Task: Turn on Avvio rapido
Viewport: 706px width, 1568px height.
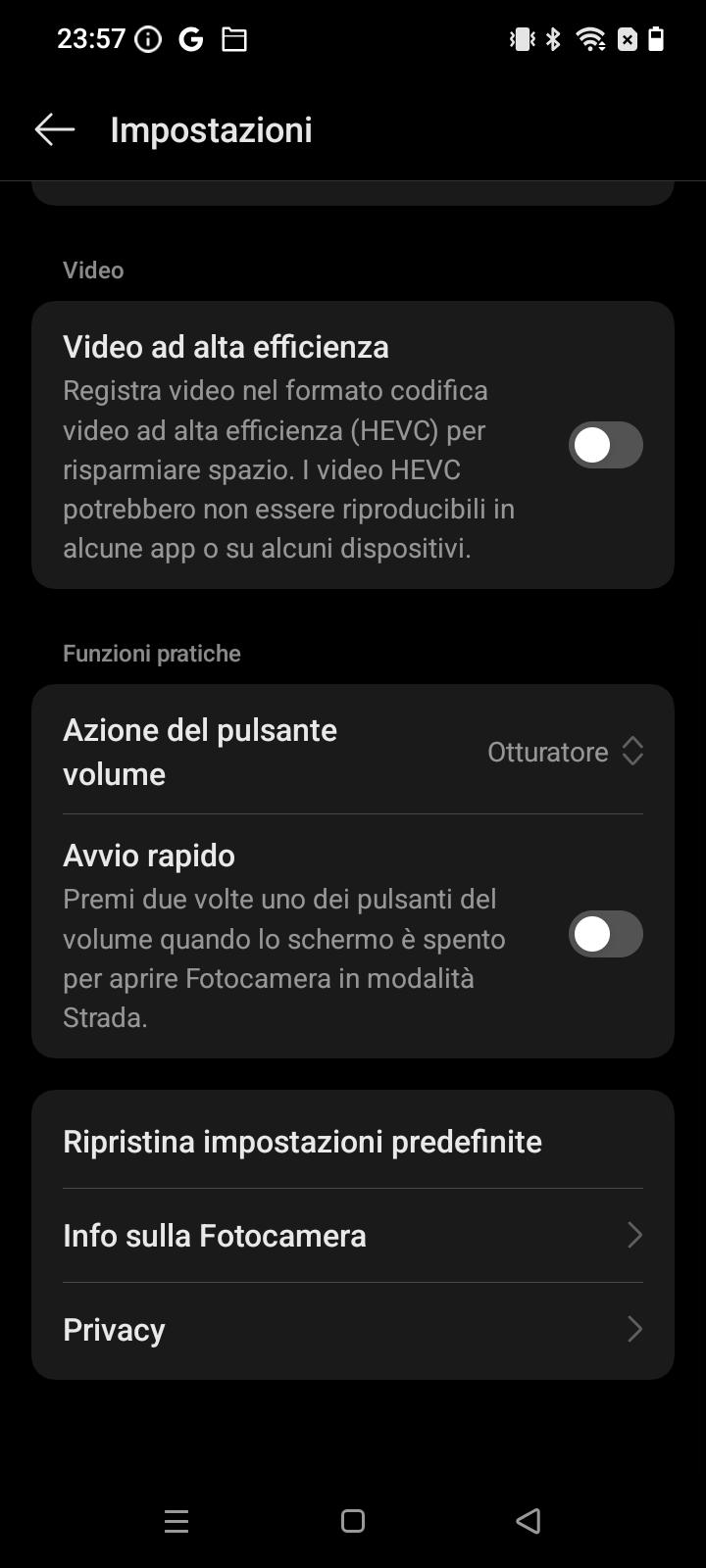Action: click(605, 934)
